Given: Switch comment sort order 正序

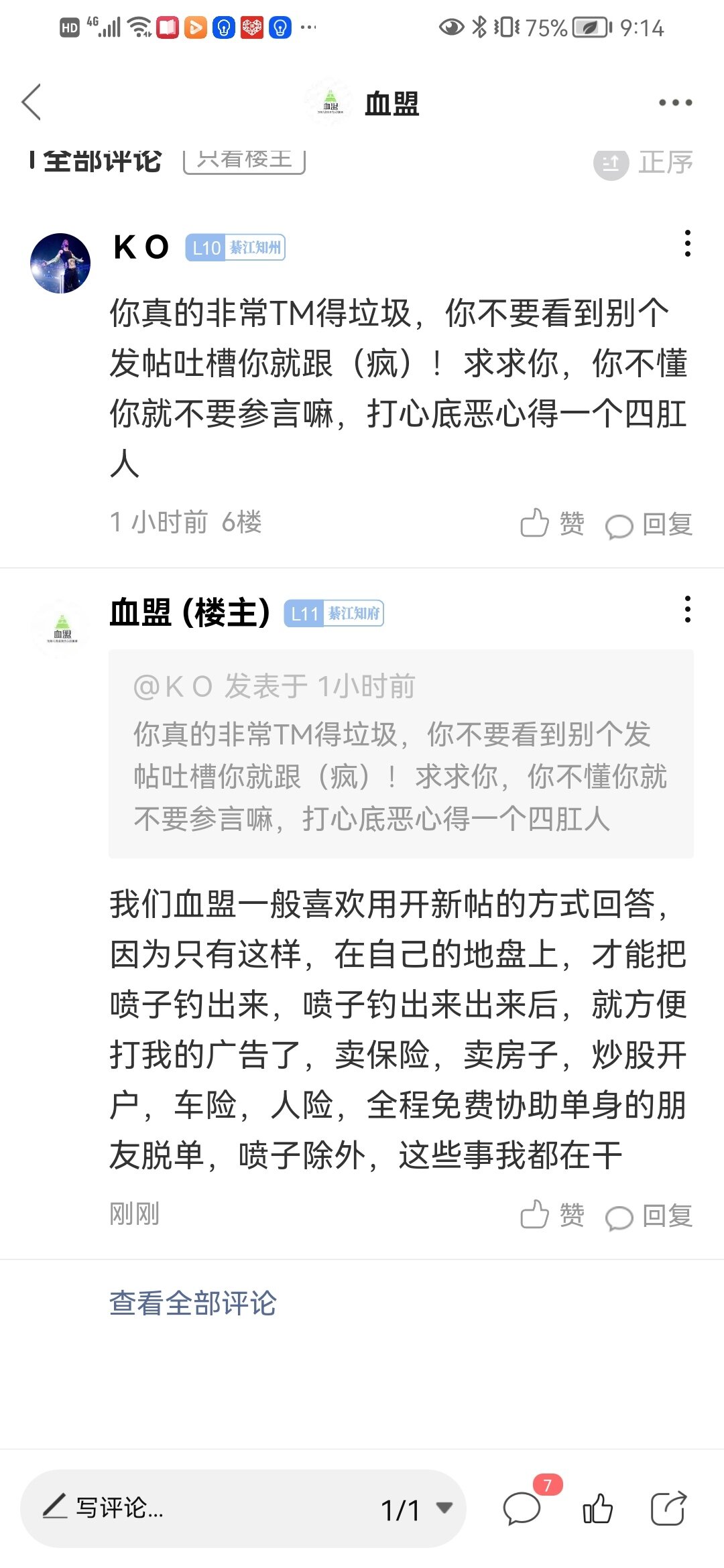Looking at the screenshot, I should pos(644,163).
